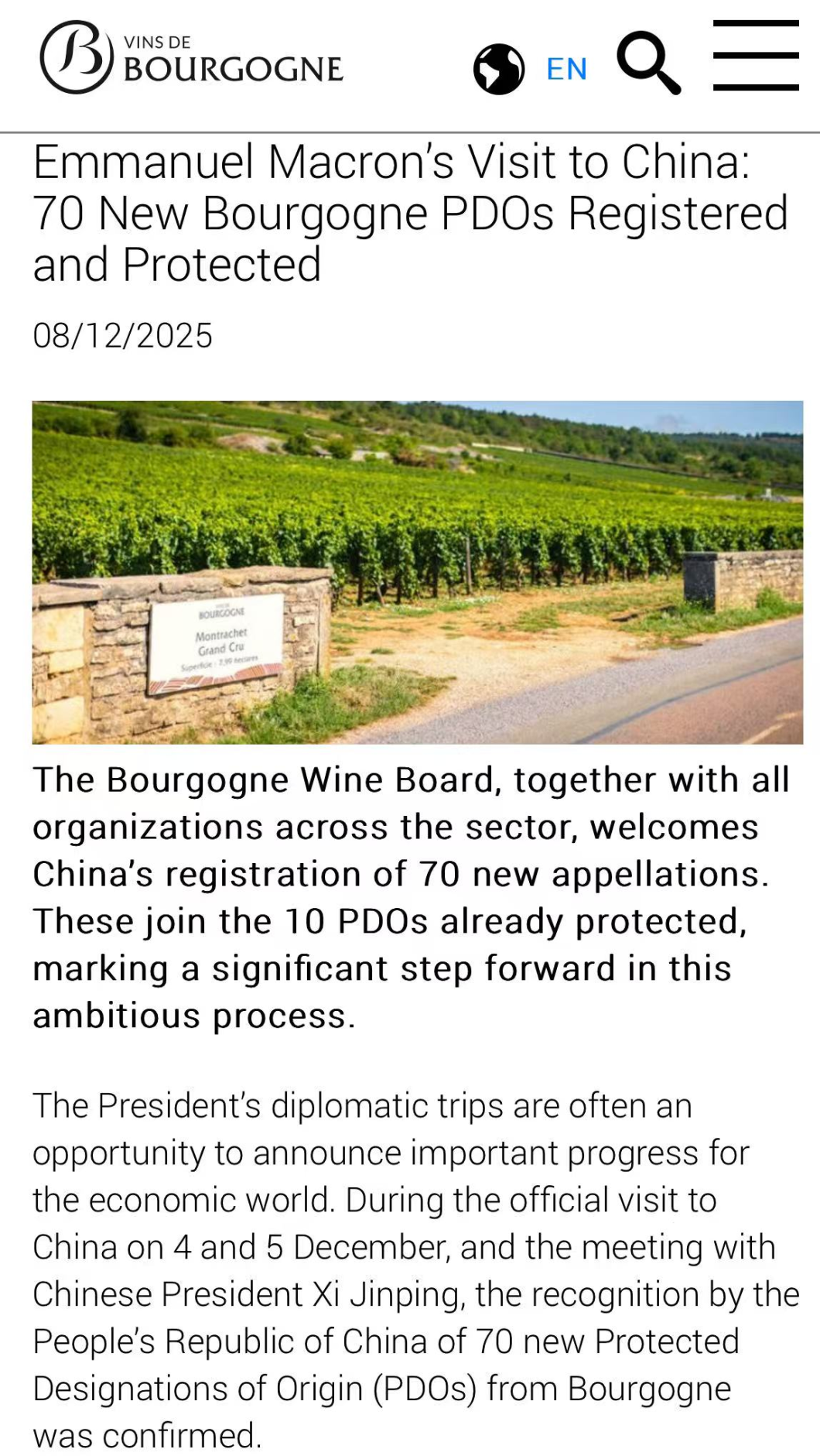The image size is (820, 1456).
Task: Change site language from EN
Action: click(x=565, y=69)
